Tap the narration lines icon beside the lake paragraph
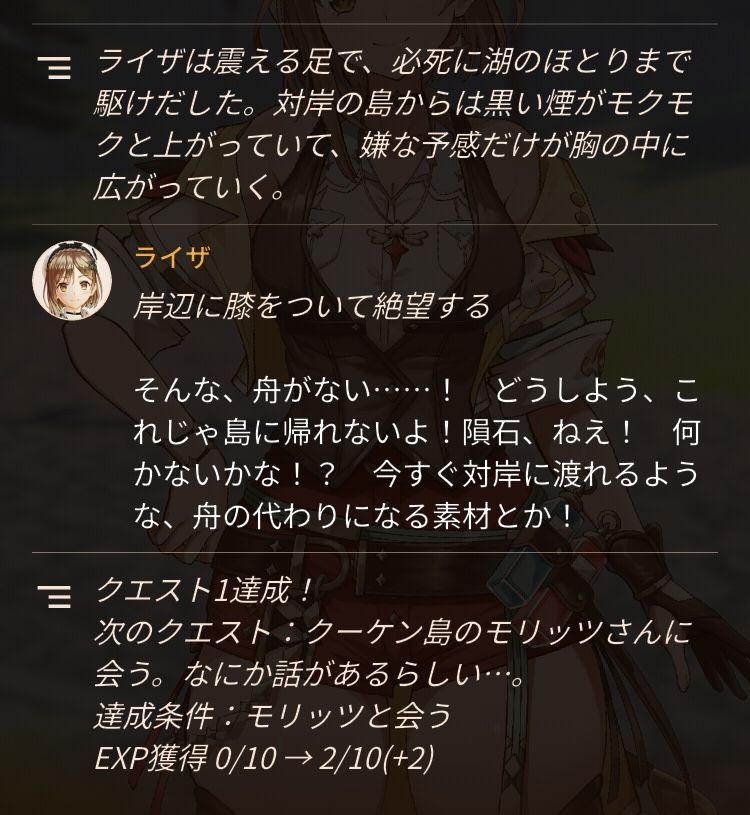This screenshot has width=750, height=815. pos(54,68)
